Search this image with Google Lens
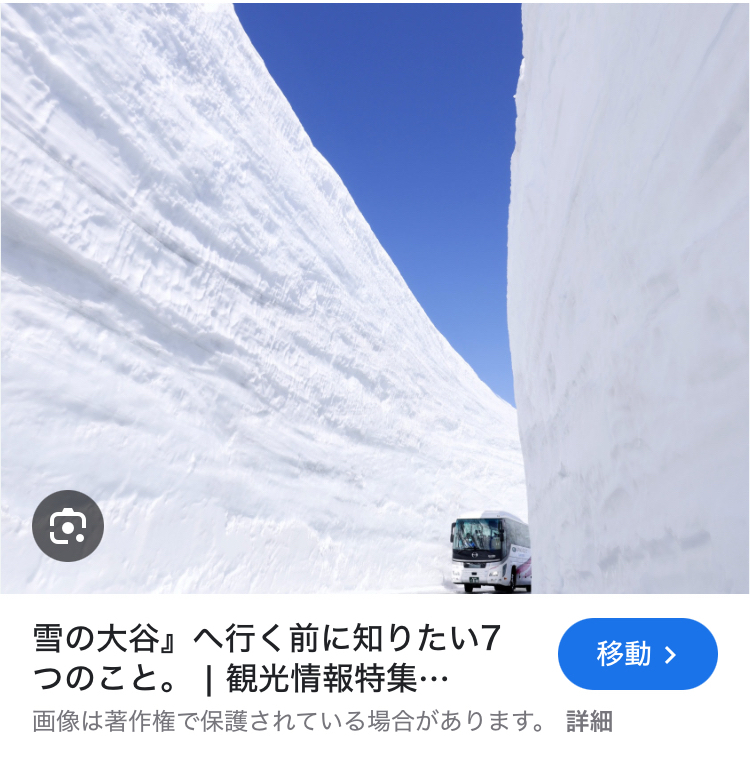The width and height of the screenshot is (750, 760). point(68,526)
